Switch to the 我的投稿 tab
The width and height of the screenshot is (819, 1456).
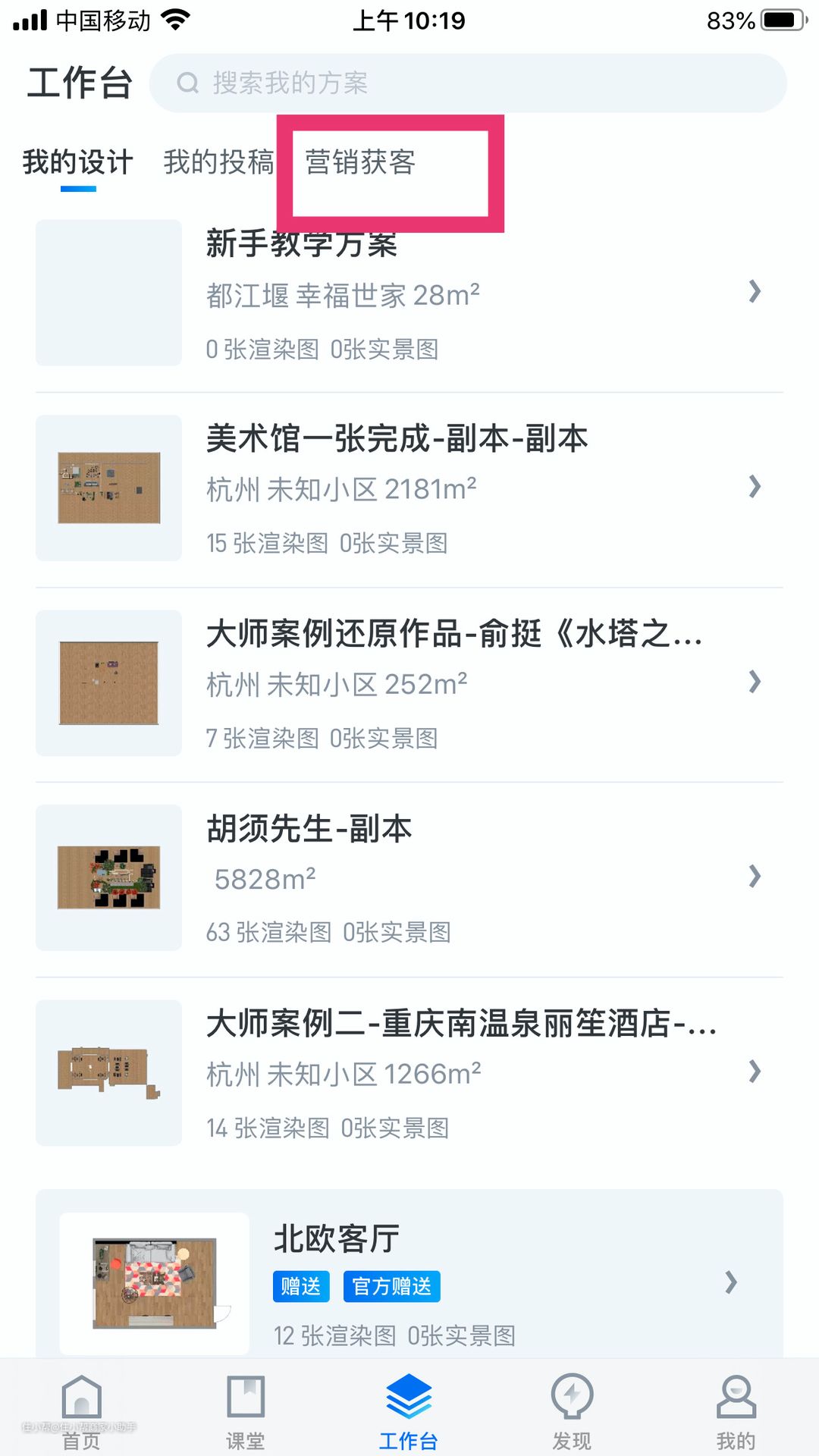[x=218, y=162]
